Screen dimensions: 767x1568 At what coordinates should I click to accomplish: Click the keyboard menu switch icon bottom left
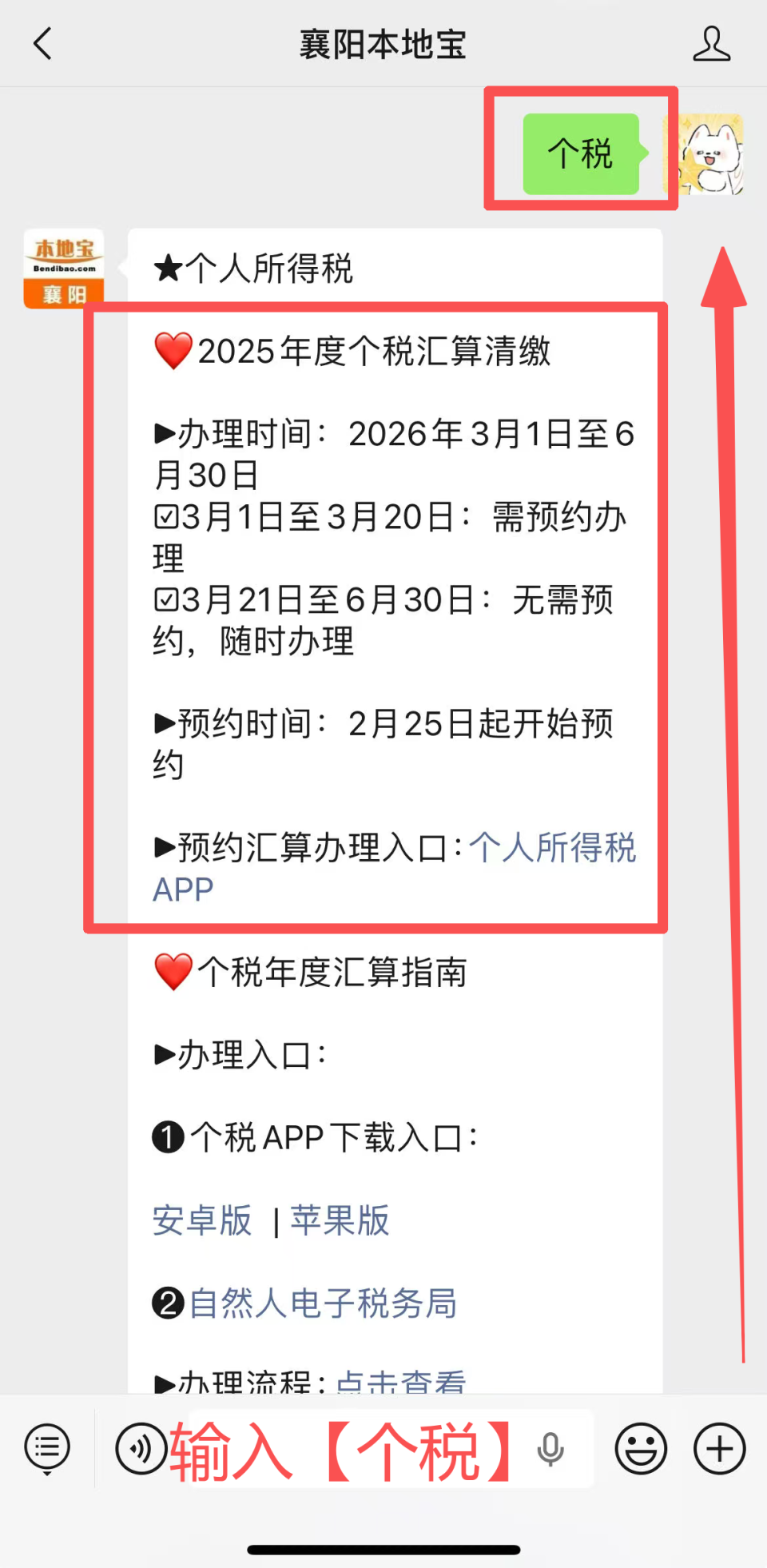tap(46, 1449)
